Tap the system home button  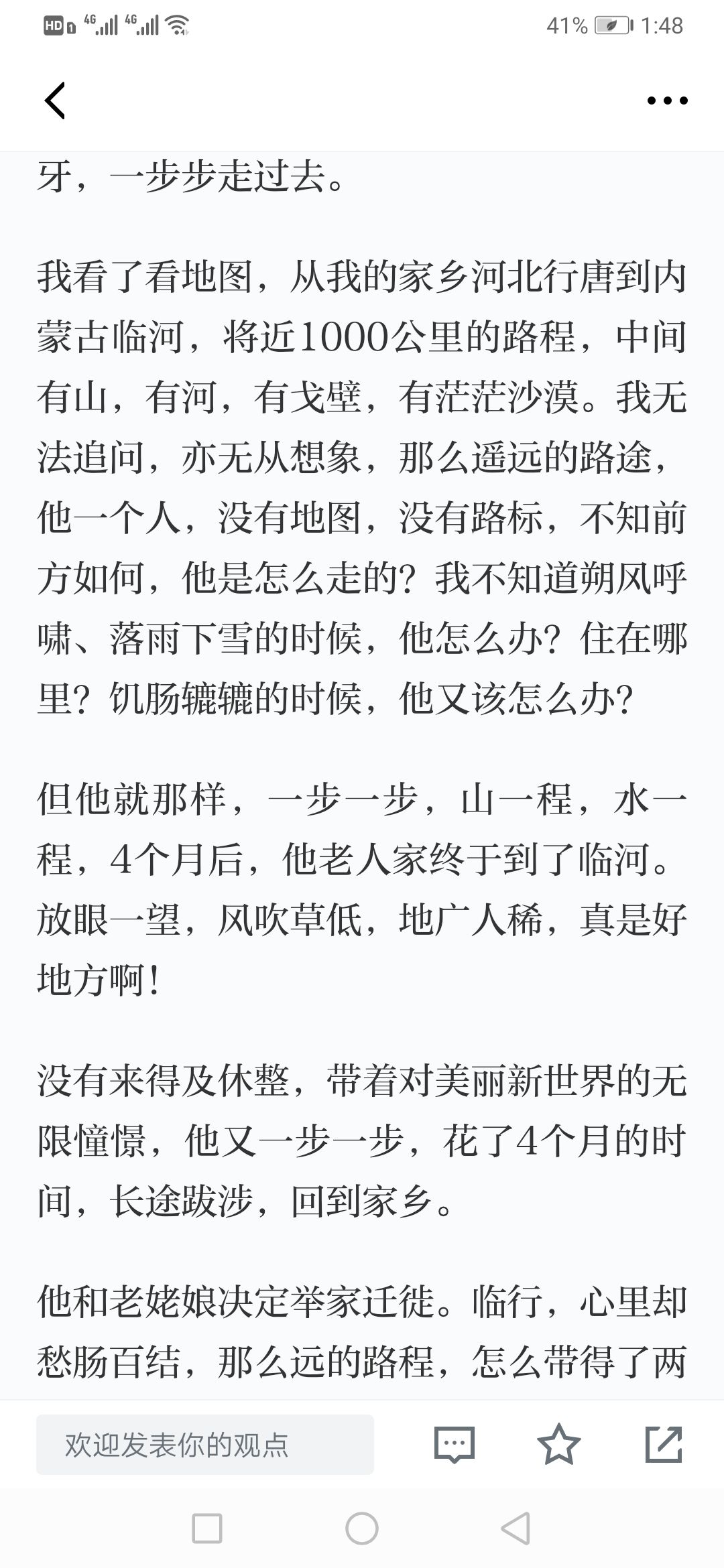(362, 1528)
